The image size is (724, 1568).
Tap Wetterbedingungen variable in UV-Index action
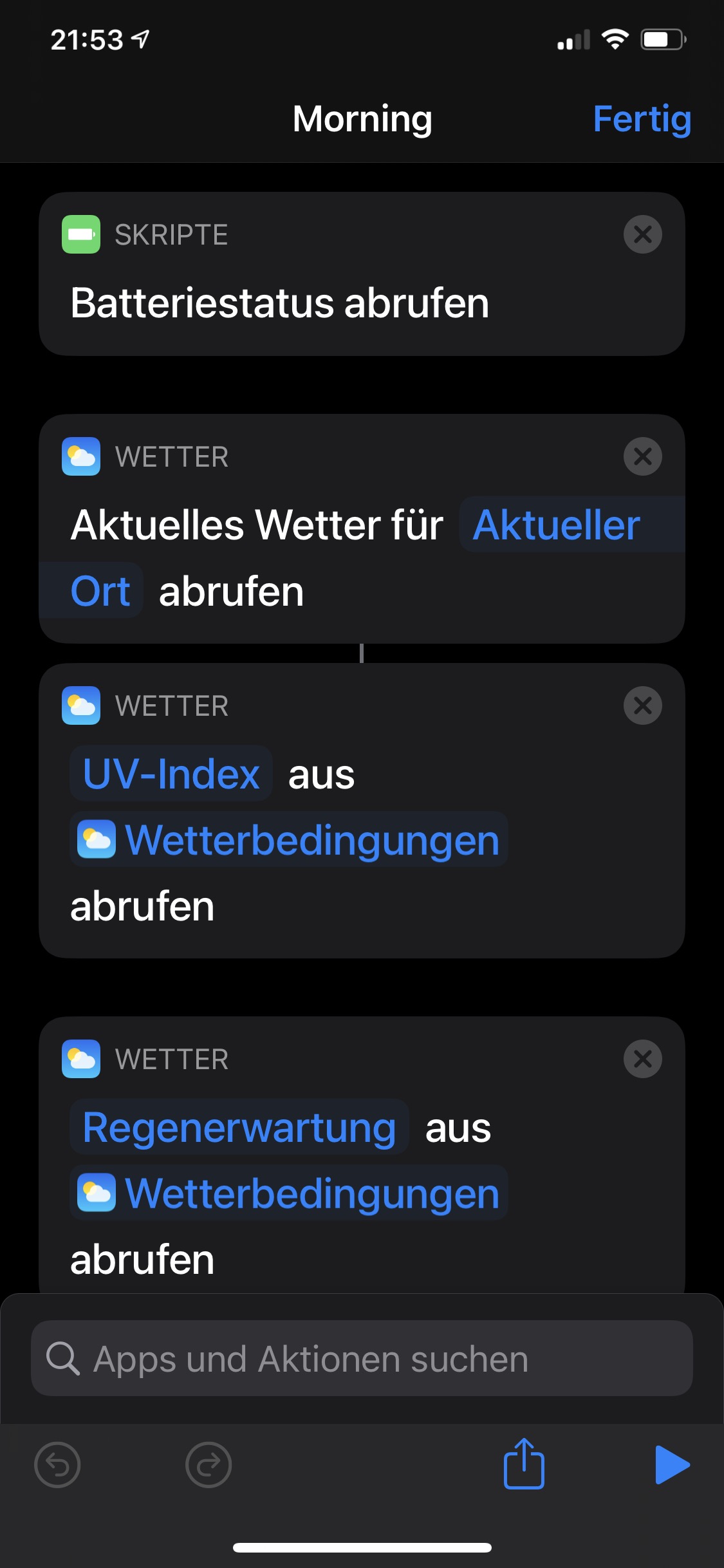[x=289, y=840]
